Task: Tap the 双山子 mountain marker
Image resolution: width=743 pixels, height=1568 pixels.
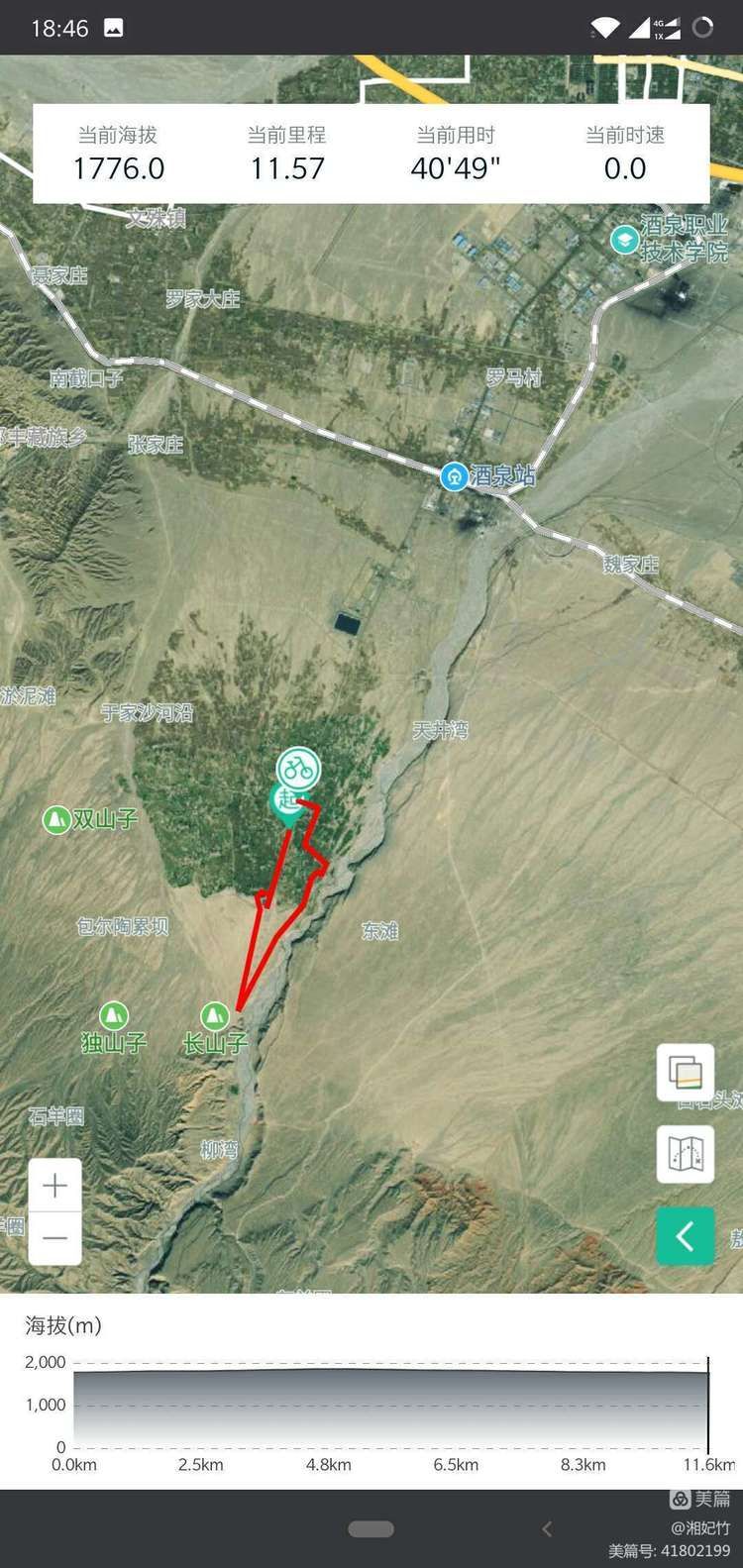Action: click(x=56, y=819)
